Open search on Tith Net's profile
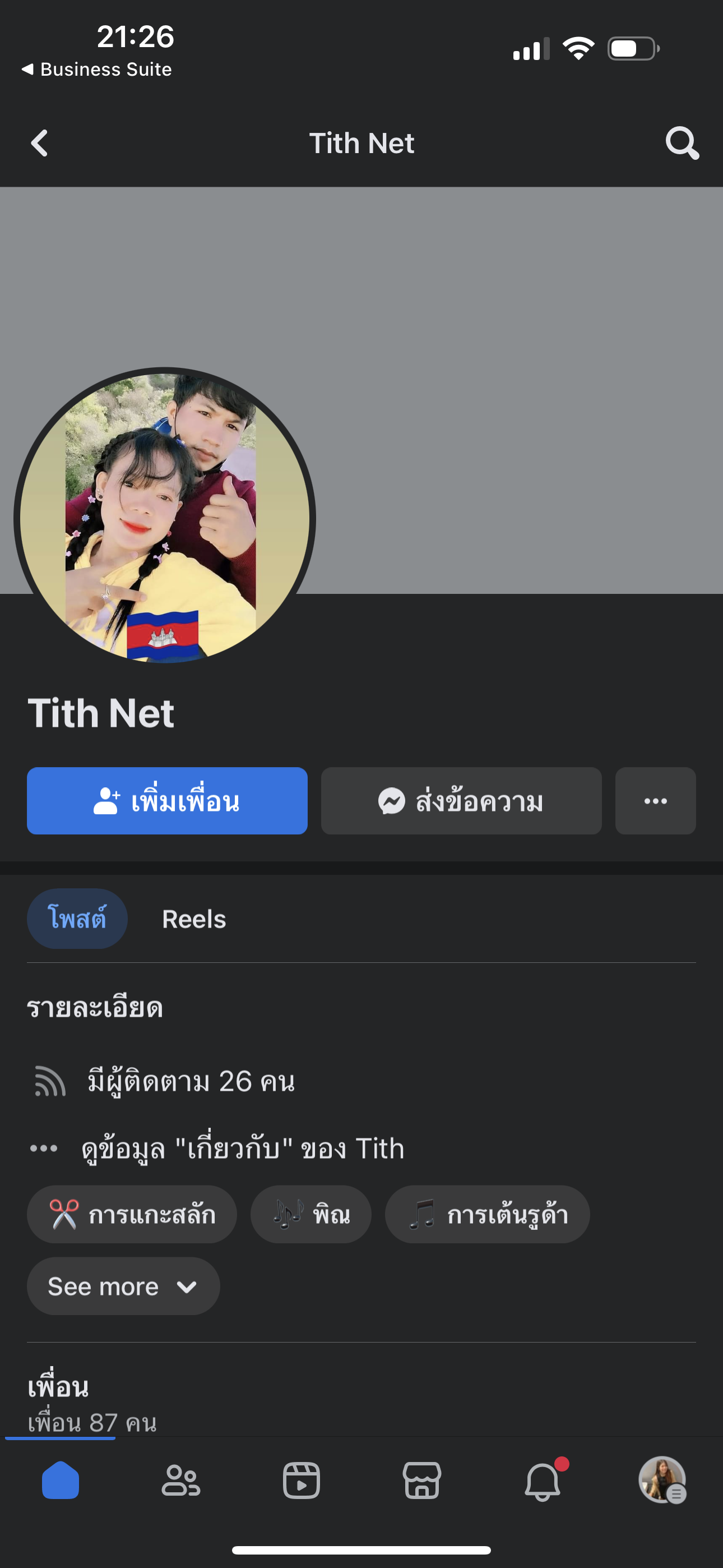This screenshot has height=1568, width=723. click(682, 144)
